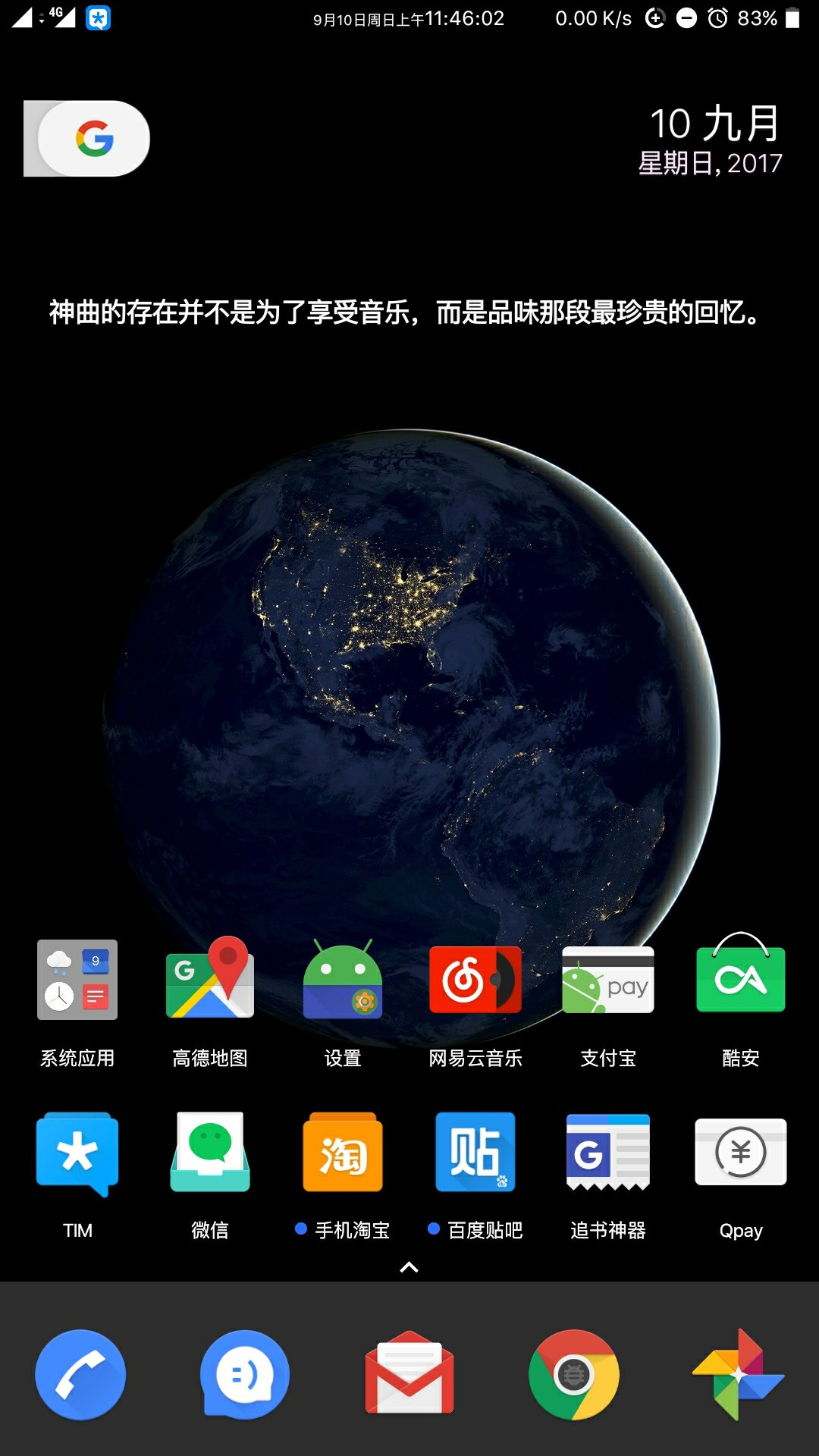Open 支付宝 payment app
This screenshot has height=1456, width=819.
point(608,980)
